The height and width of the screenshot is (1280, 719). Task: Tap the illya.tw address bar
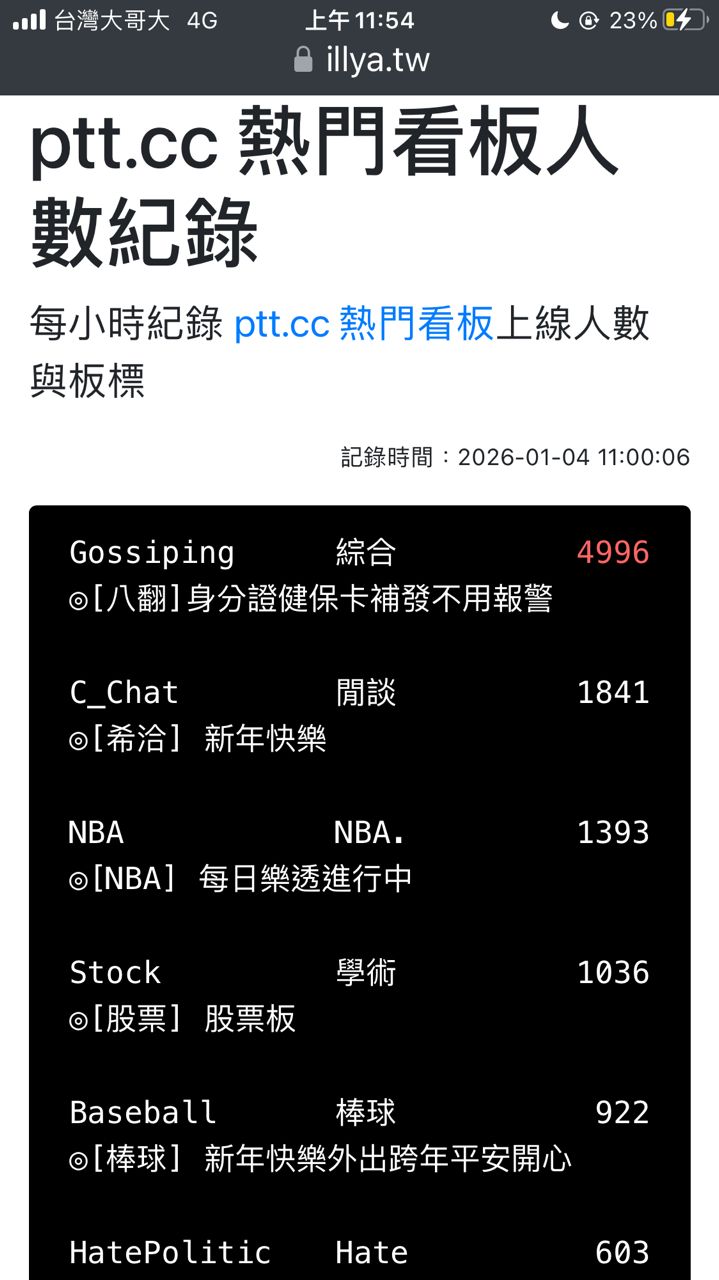[362, 60]
